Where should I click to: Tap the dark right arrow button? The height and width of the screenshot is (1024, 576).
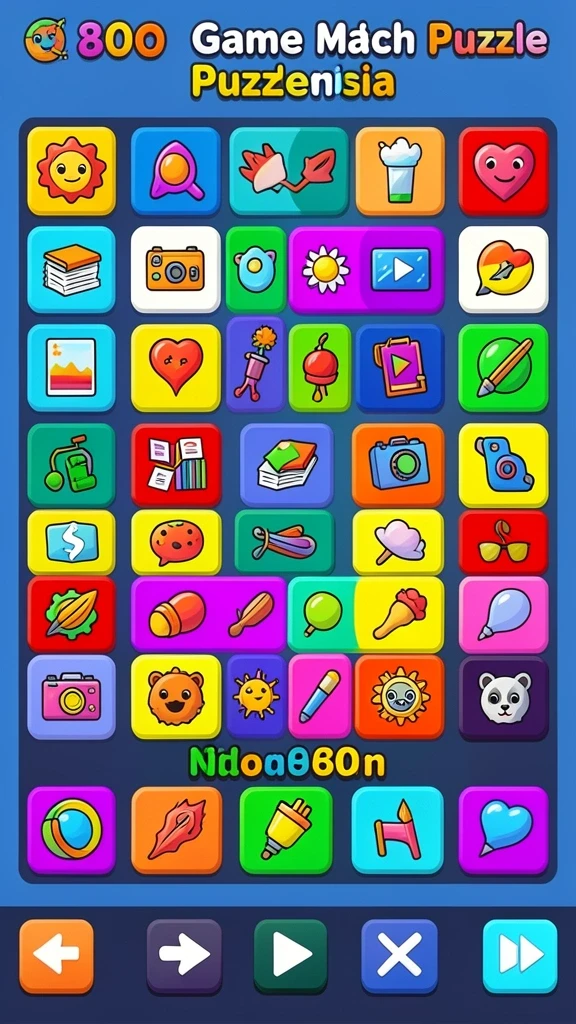point(184,955)
